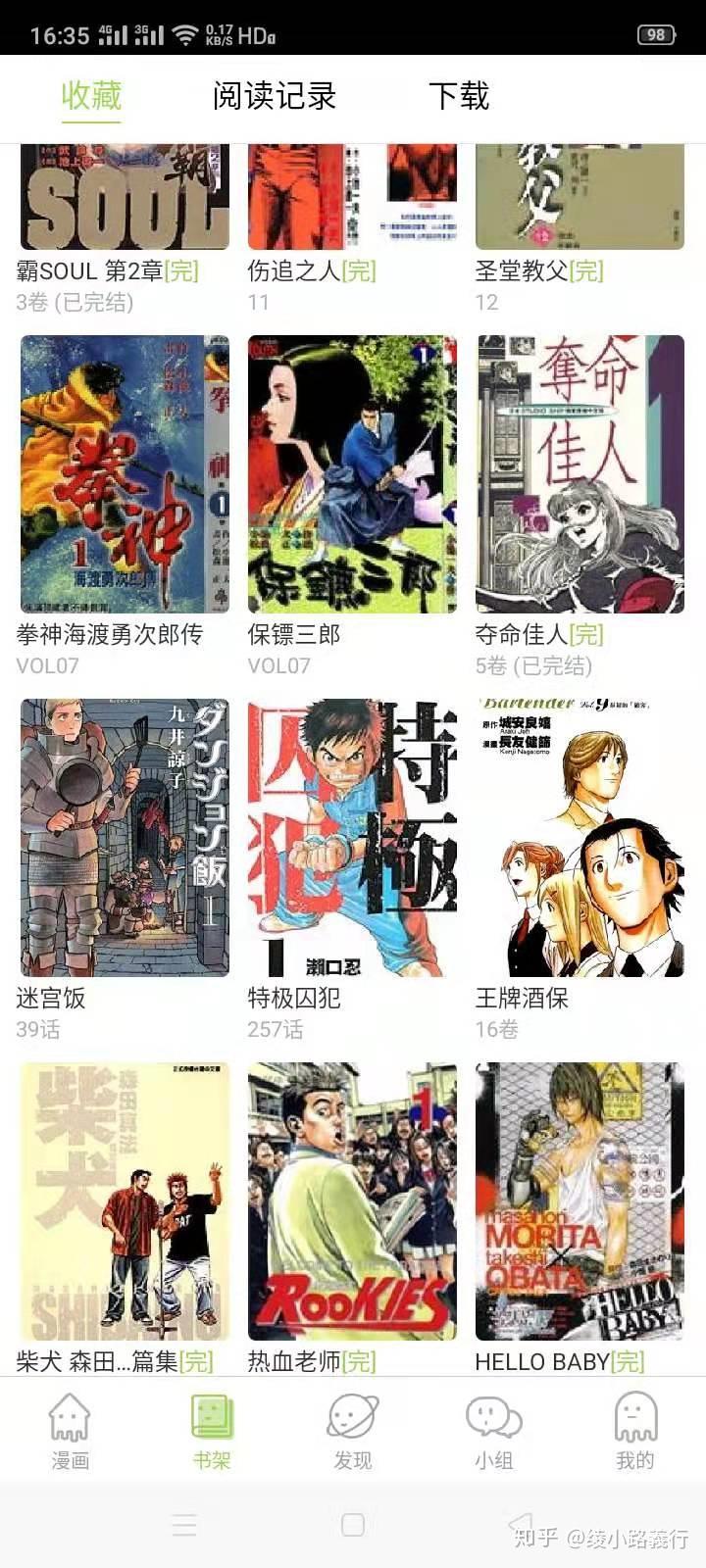Go to the 我的 tab
This screenshot has height=1568, width=706.
[x=634, y=1431]
